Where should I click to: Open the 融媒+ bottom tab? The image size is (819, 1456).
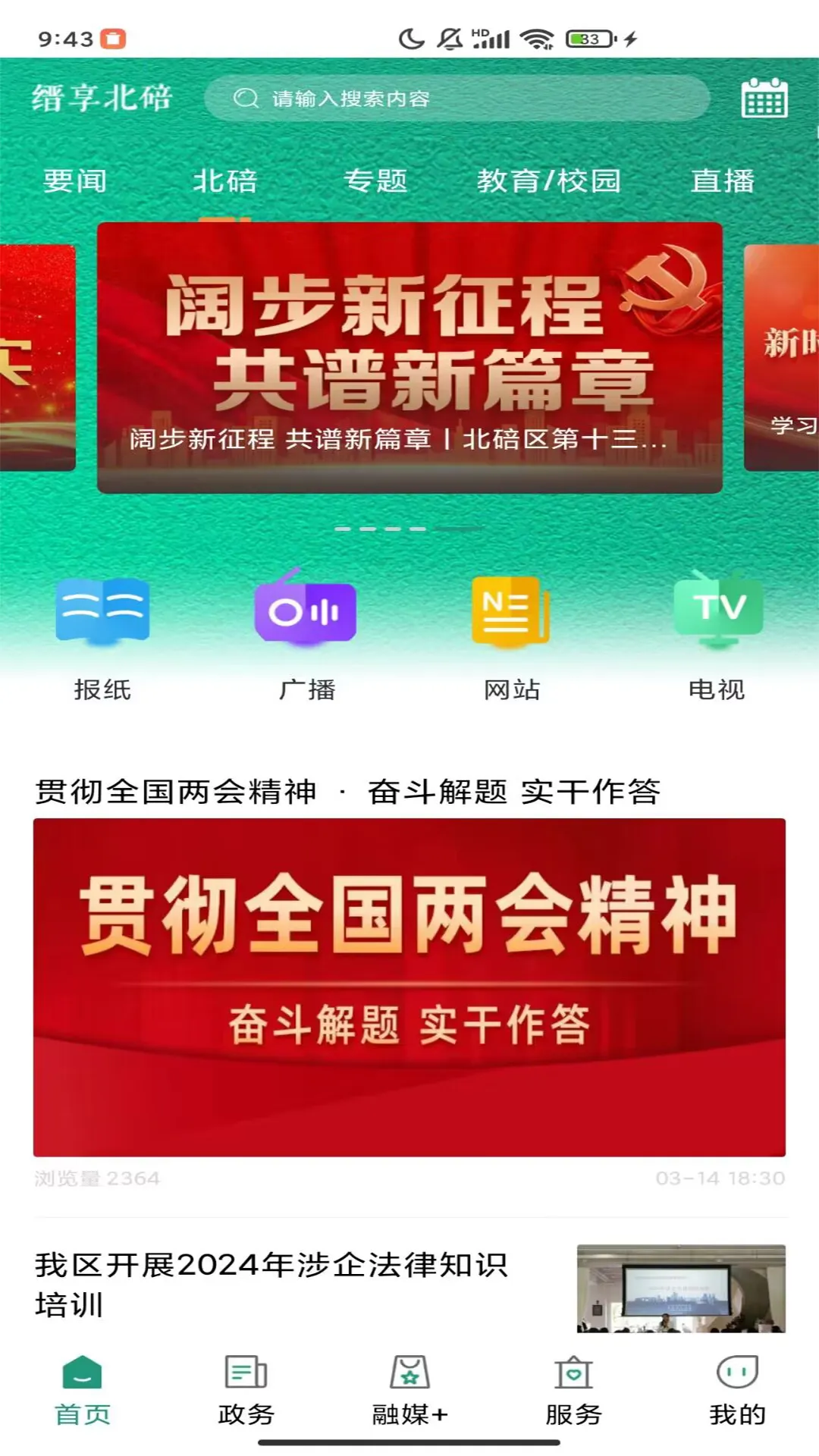409,1391
